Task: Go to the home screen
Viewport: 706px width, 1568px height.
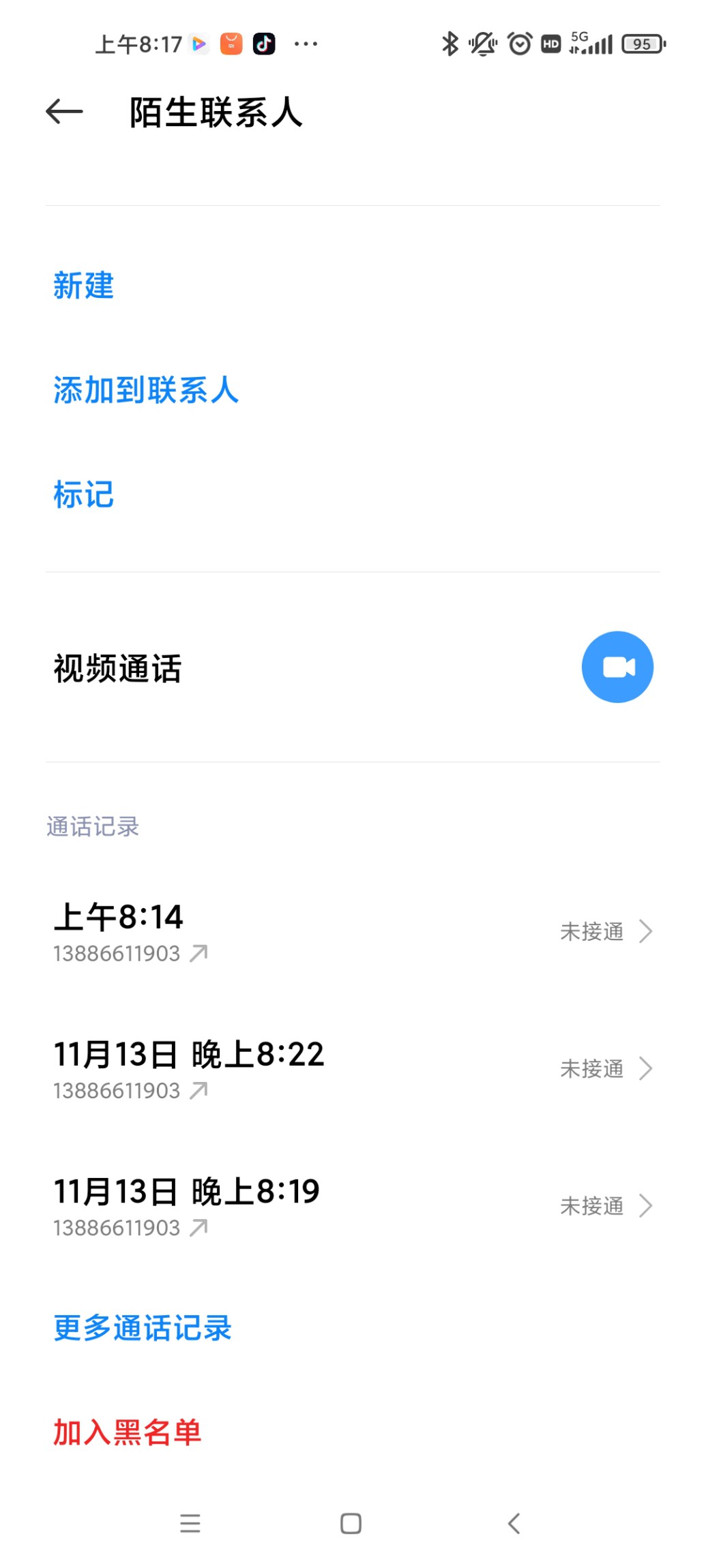Action: pyautogui.click(x=351, y=1523)
